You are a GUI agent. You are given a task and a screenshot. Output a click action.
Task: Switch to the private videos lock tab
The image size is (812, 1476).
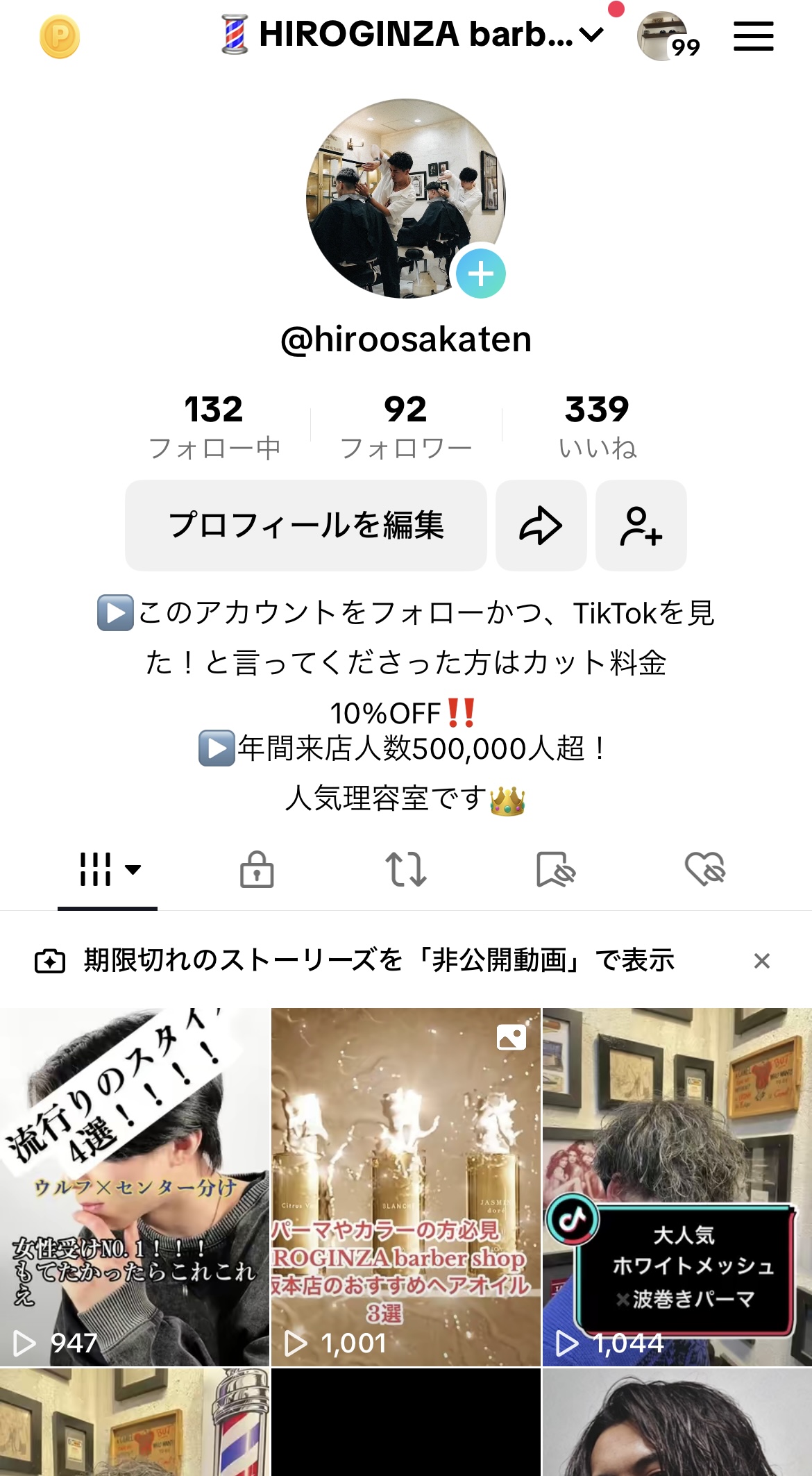257,869
